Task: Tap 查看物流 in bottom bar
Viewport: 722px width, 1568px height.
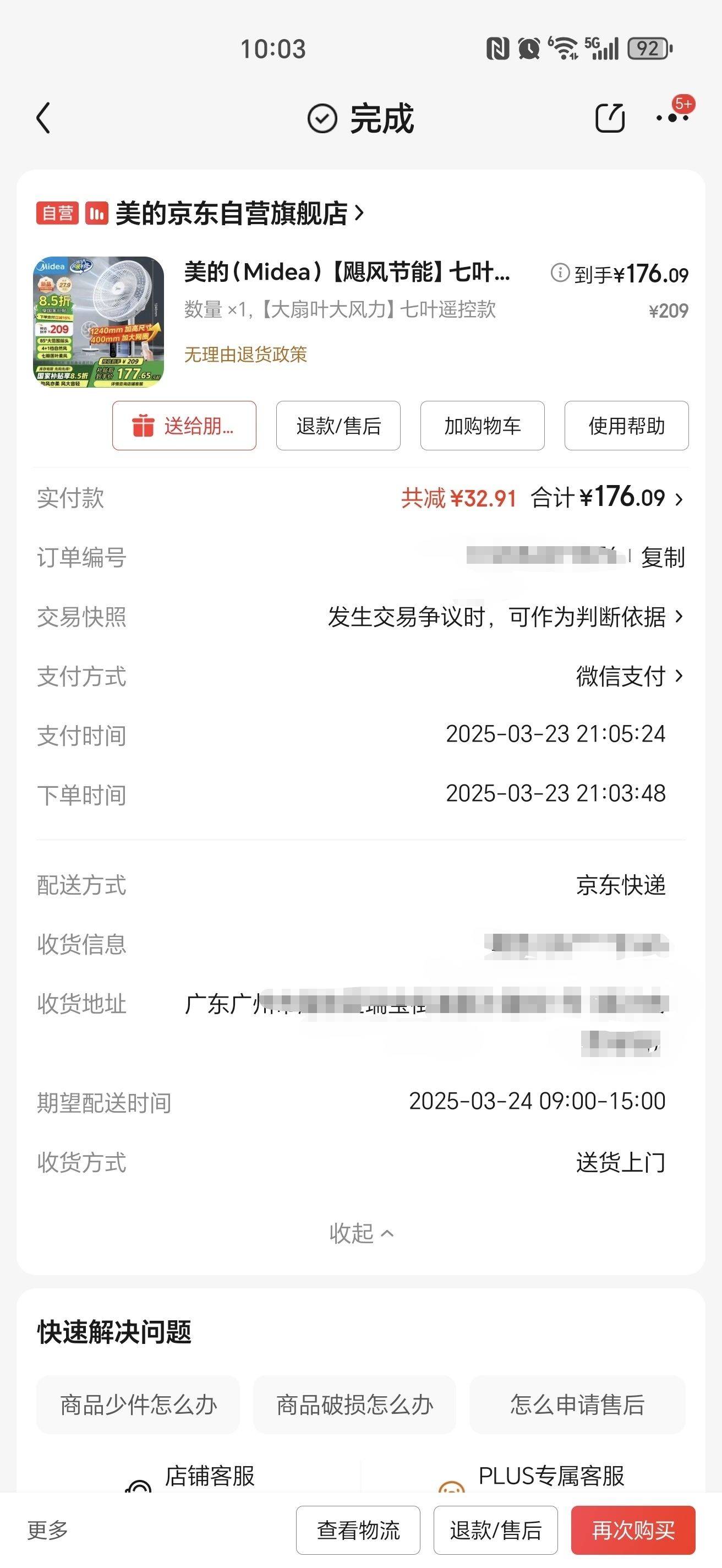Action: coord(358,1529)
